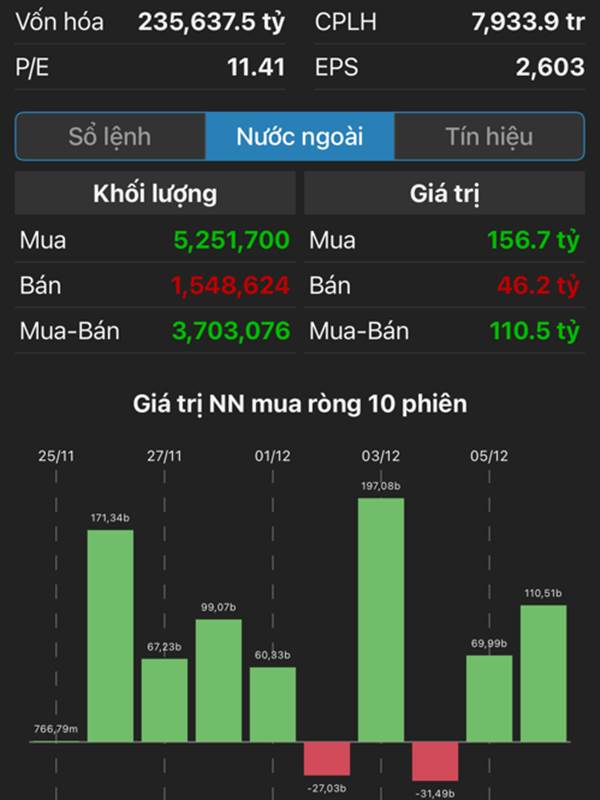Open the Tín hiệu tab

tap(489, 137)
